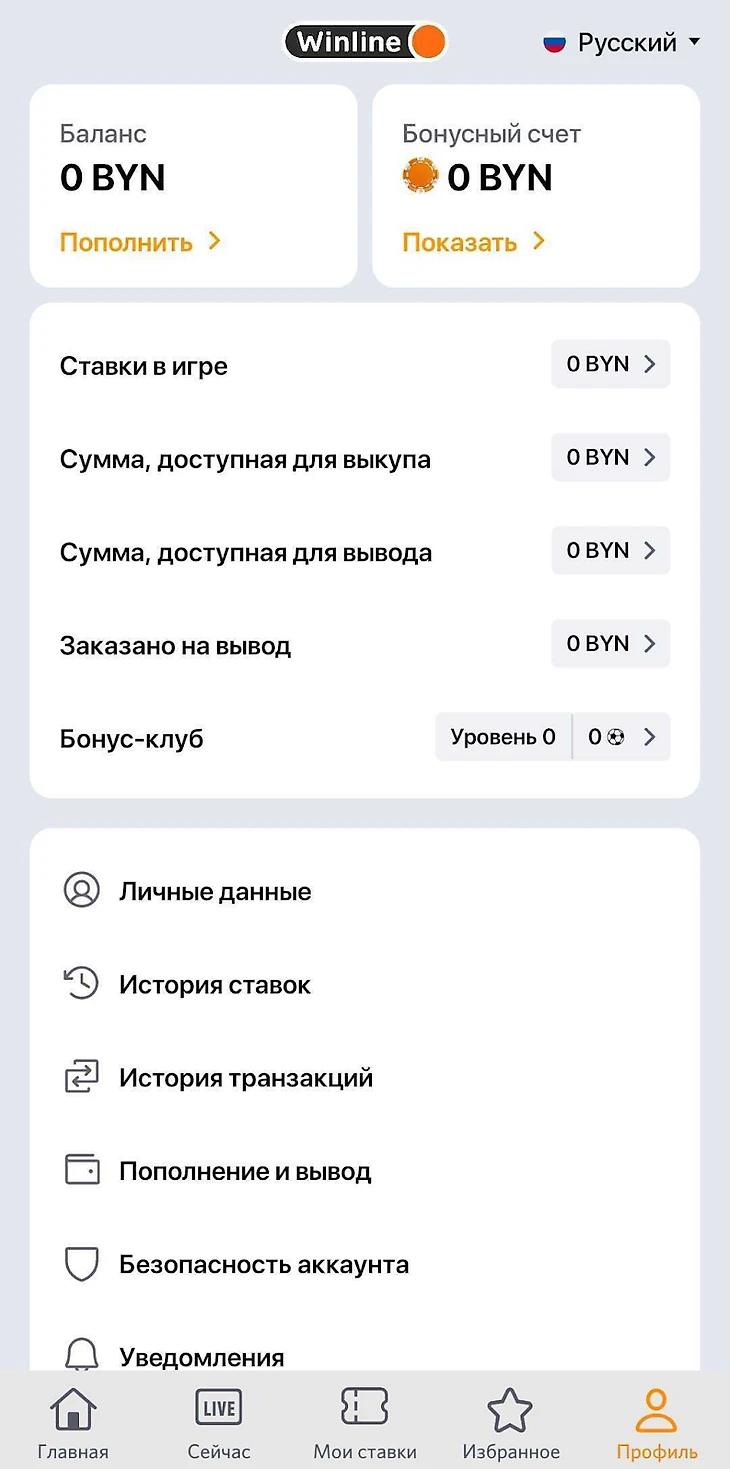Switch to the Главная tab
Viewport: 730px width, 1469px height.
pos(73,1424)
